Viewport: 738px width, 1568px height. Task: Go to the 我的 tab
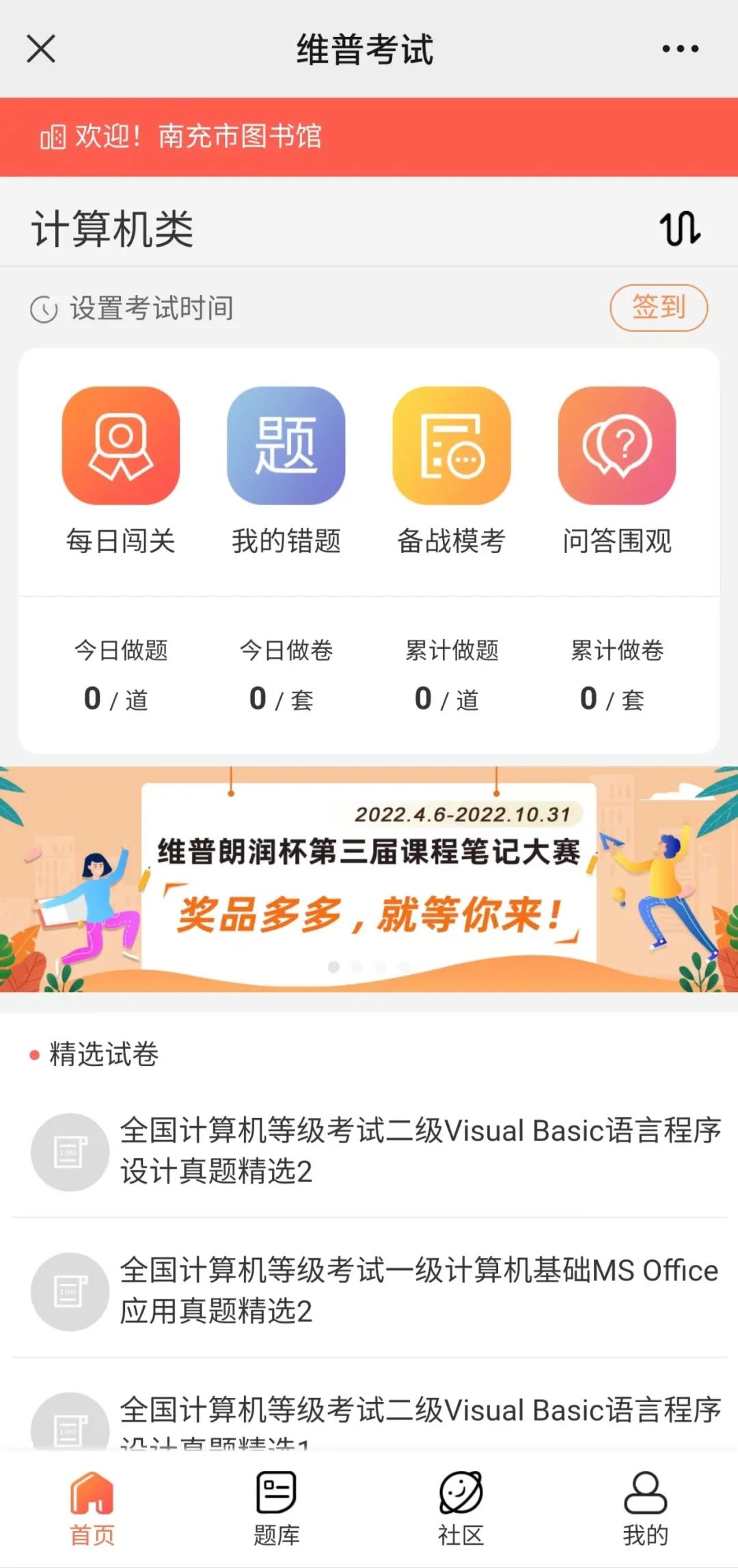click(x=645, y=1509)
